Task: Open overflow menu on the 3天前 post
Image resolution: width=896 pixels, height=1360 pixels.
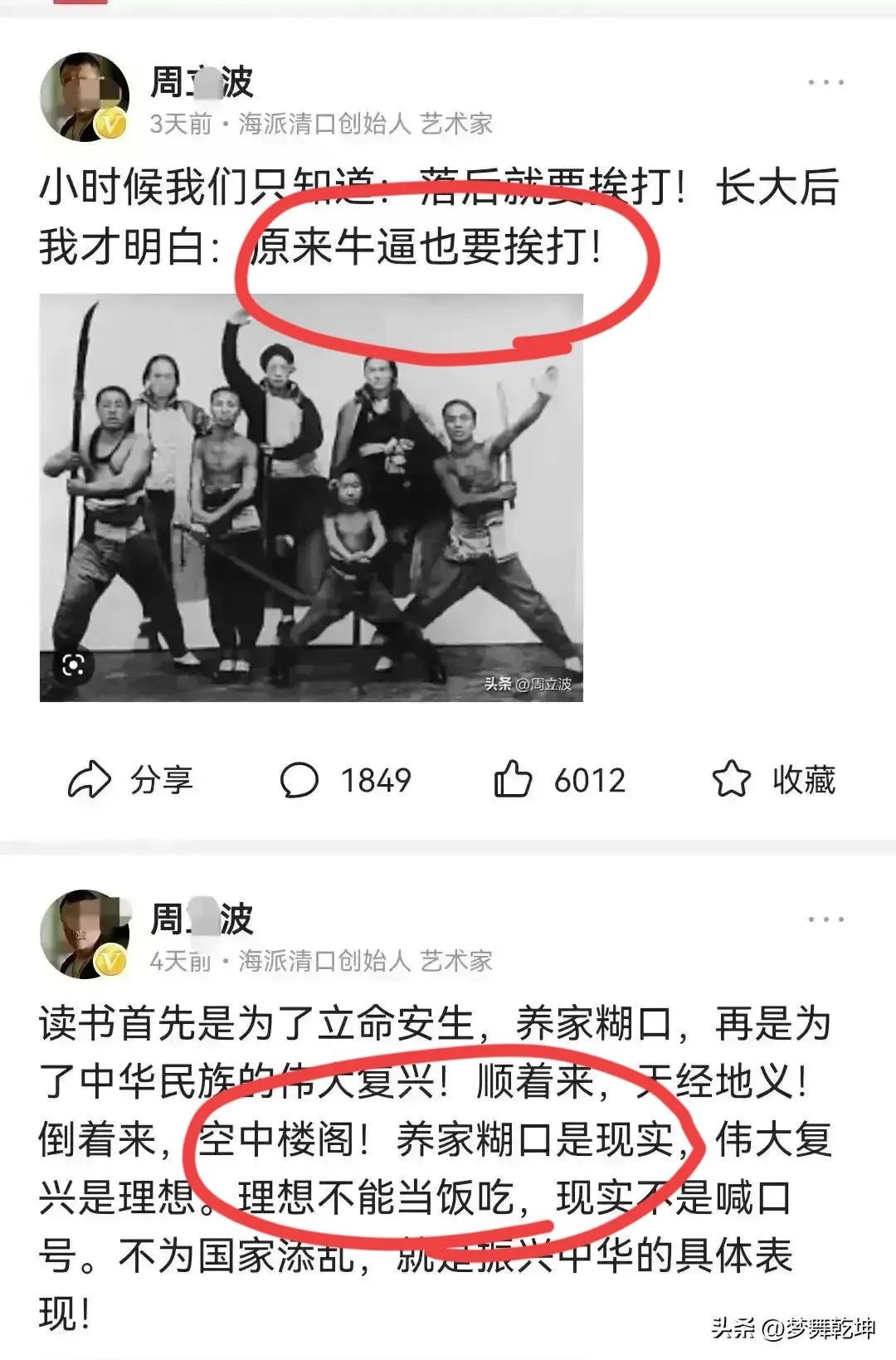Action: pyautogui.click(x=825, y=83)
